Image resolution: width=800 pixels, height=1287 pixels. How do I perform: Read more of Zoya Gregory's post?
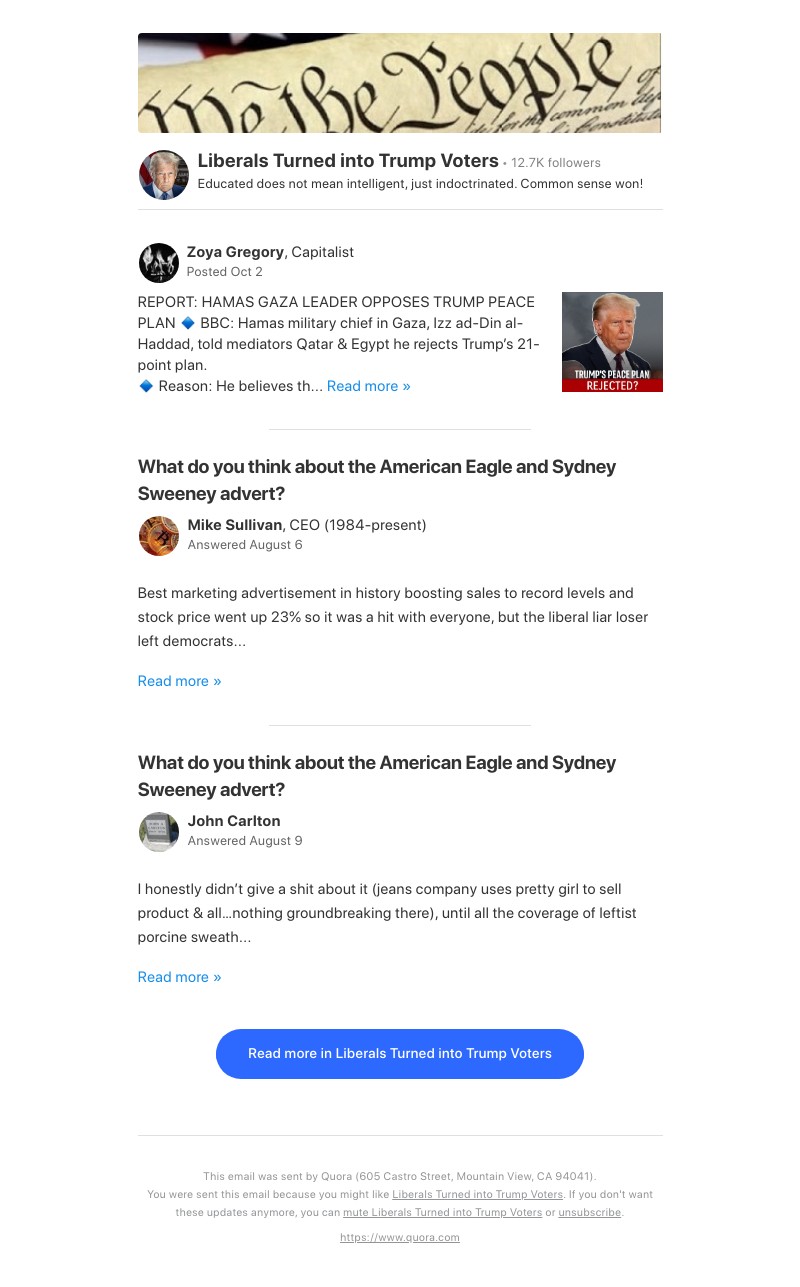click(368, 386)
